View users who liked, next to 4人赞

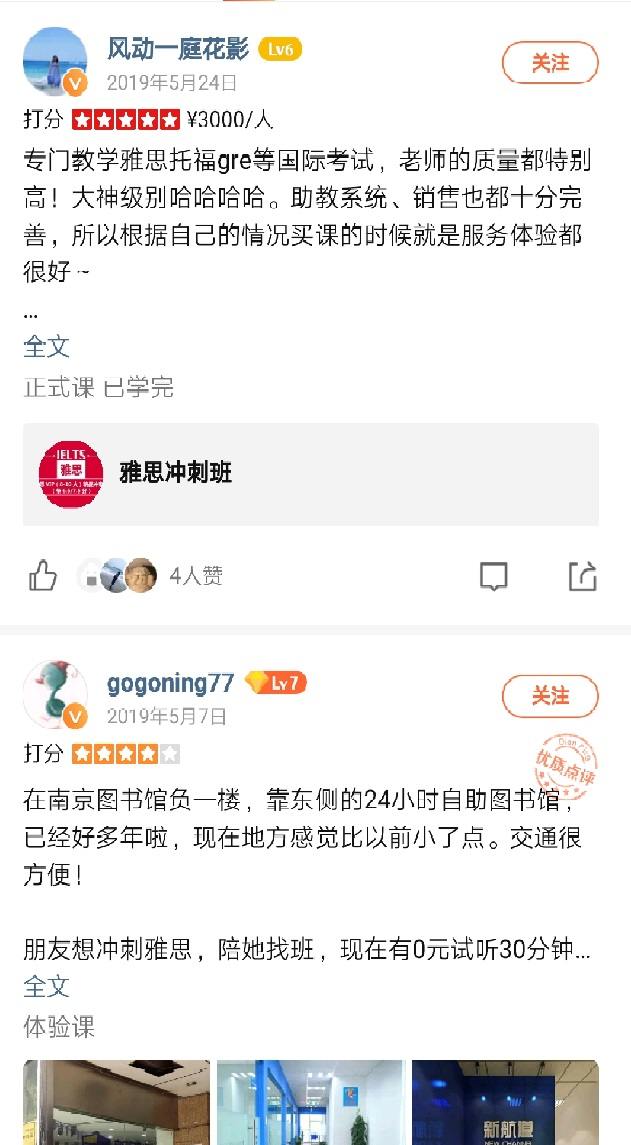click(118, 575)
